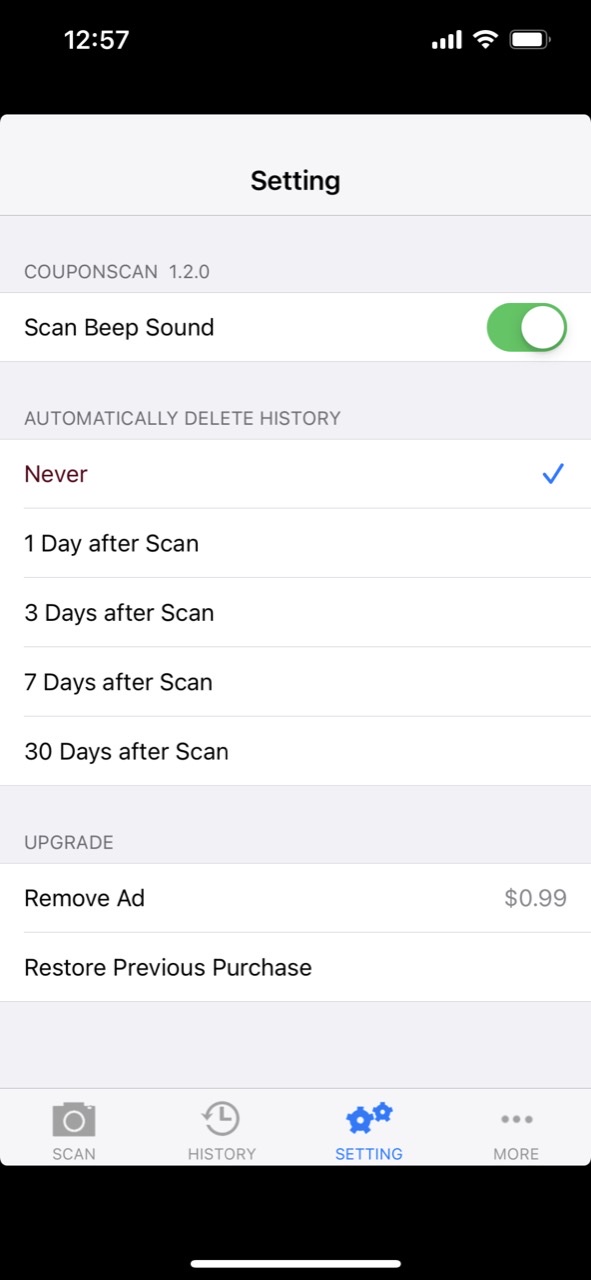
Task: Pick 7 Days after Scan
Action: pos(295,682)
